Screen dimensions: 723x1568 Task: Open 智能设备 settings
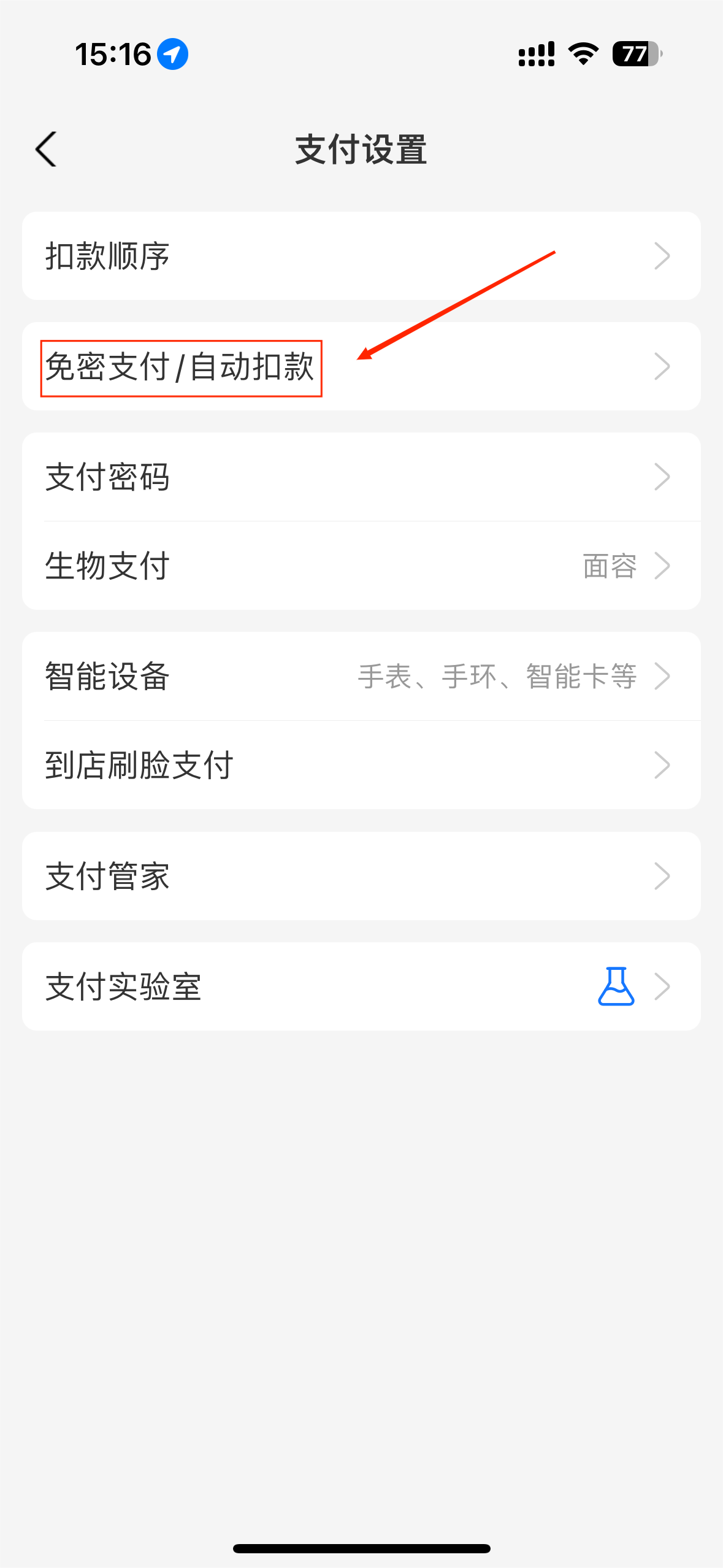pos(361,677)
